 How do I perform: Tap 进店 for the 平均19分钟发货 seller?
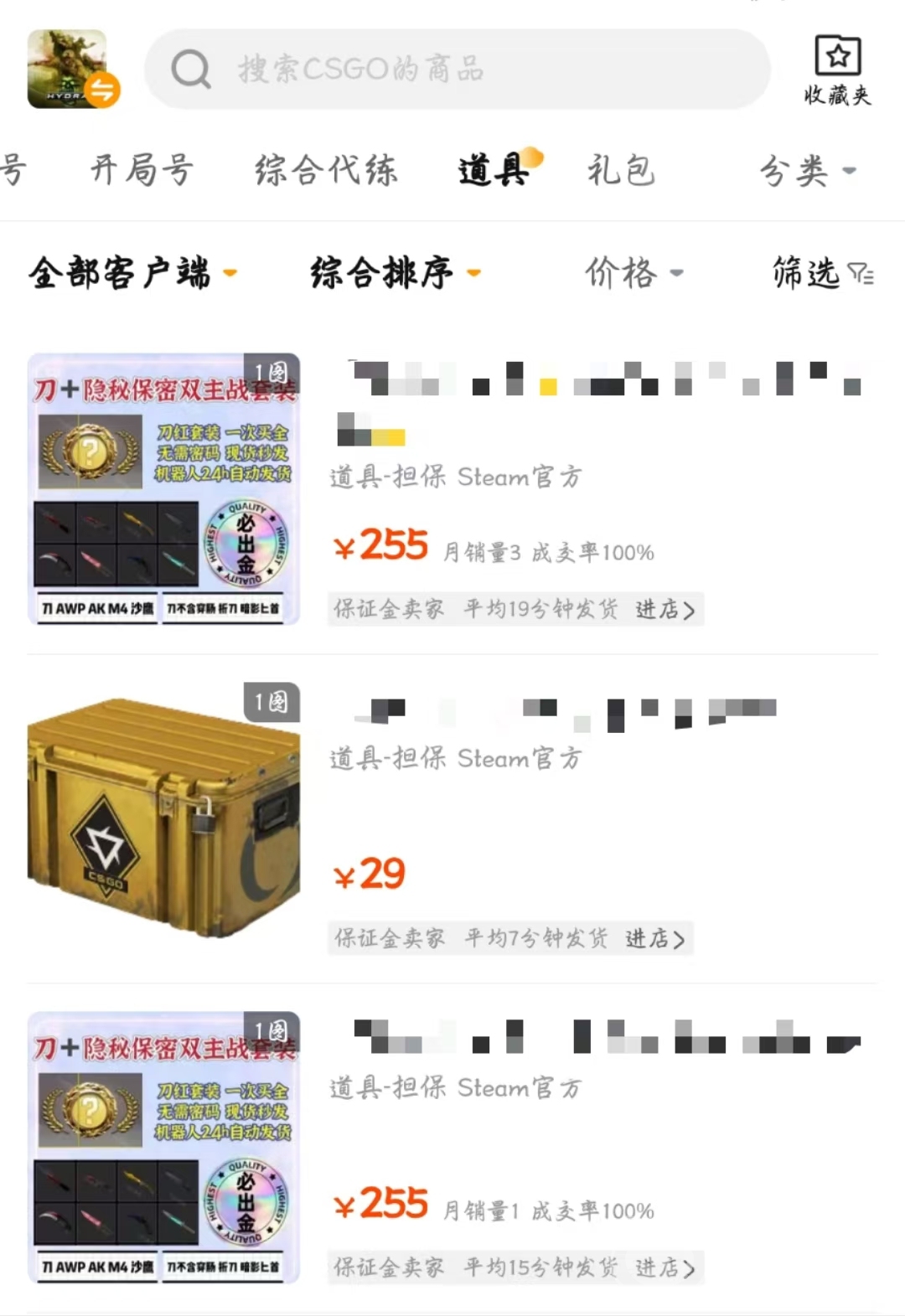tap(665, 610)
